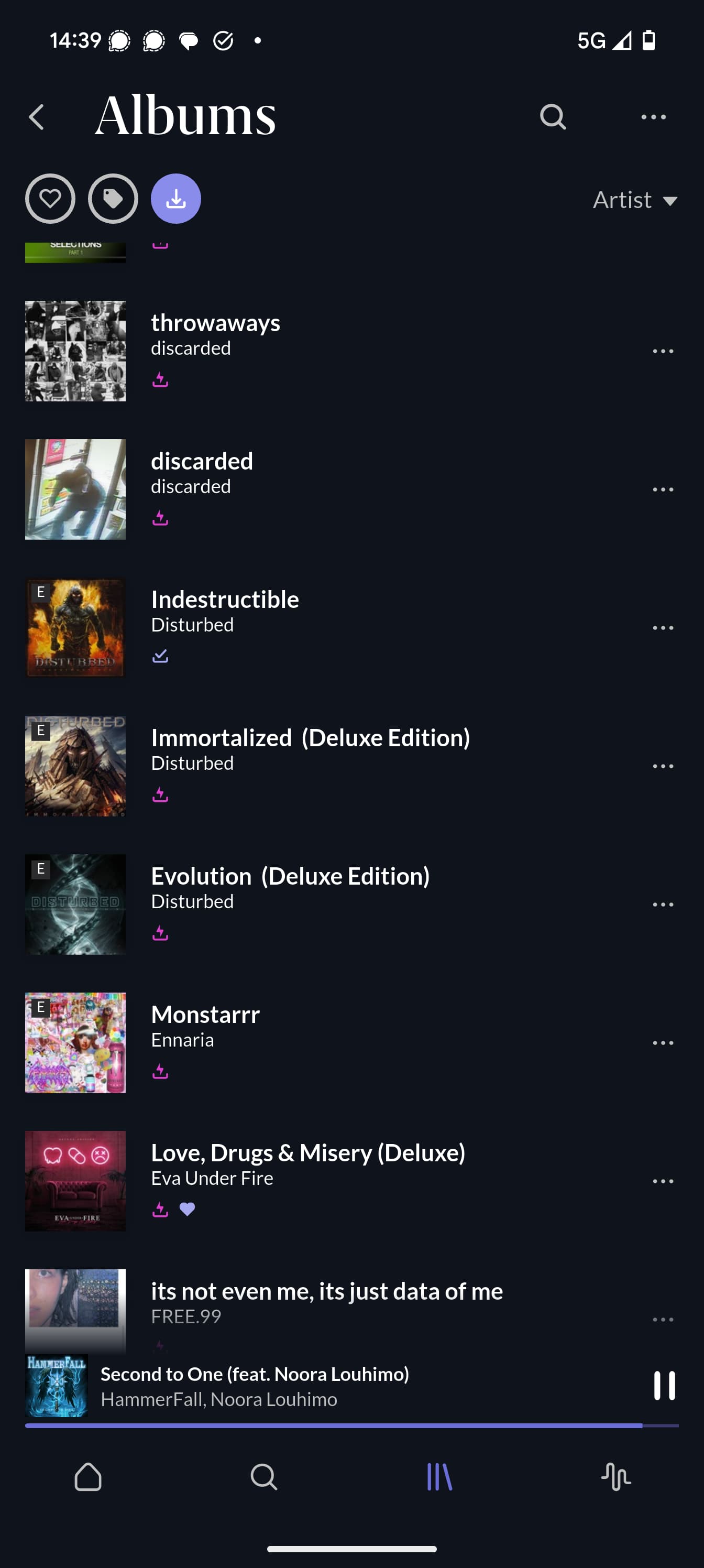
Task: Switch to the bottom Search tab
Action: click(264, 1477)
